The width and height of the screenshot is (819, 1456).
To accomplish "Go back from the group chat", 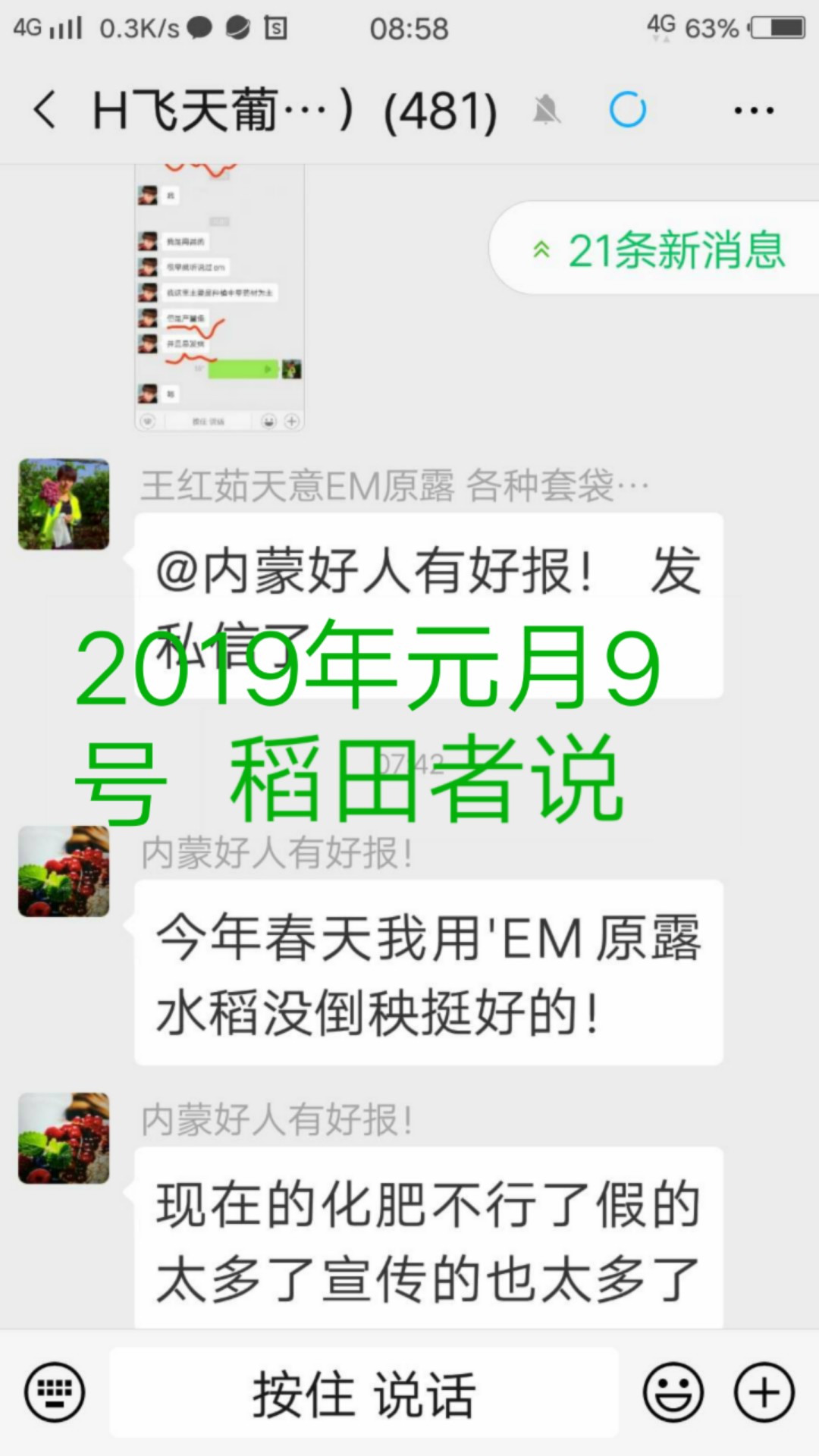I will click(x=45, y=110).
